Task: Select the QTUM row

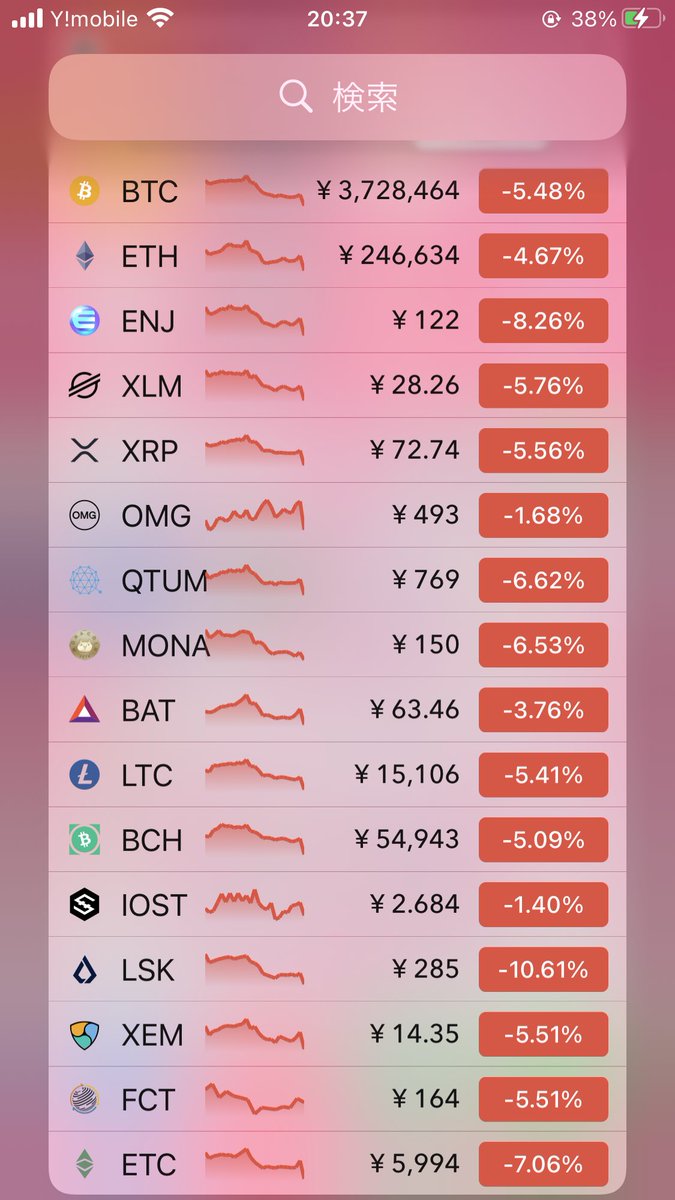Action: 337,580
